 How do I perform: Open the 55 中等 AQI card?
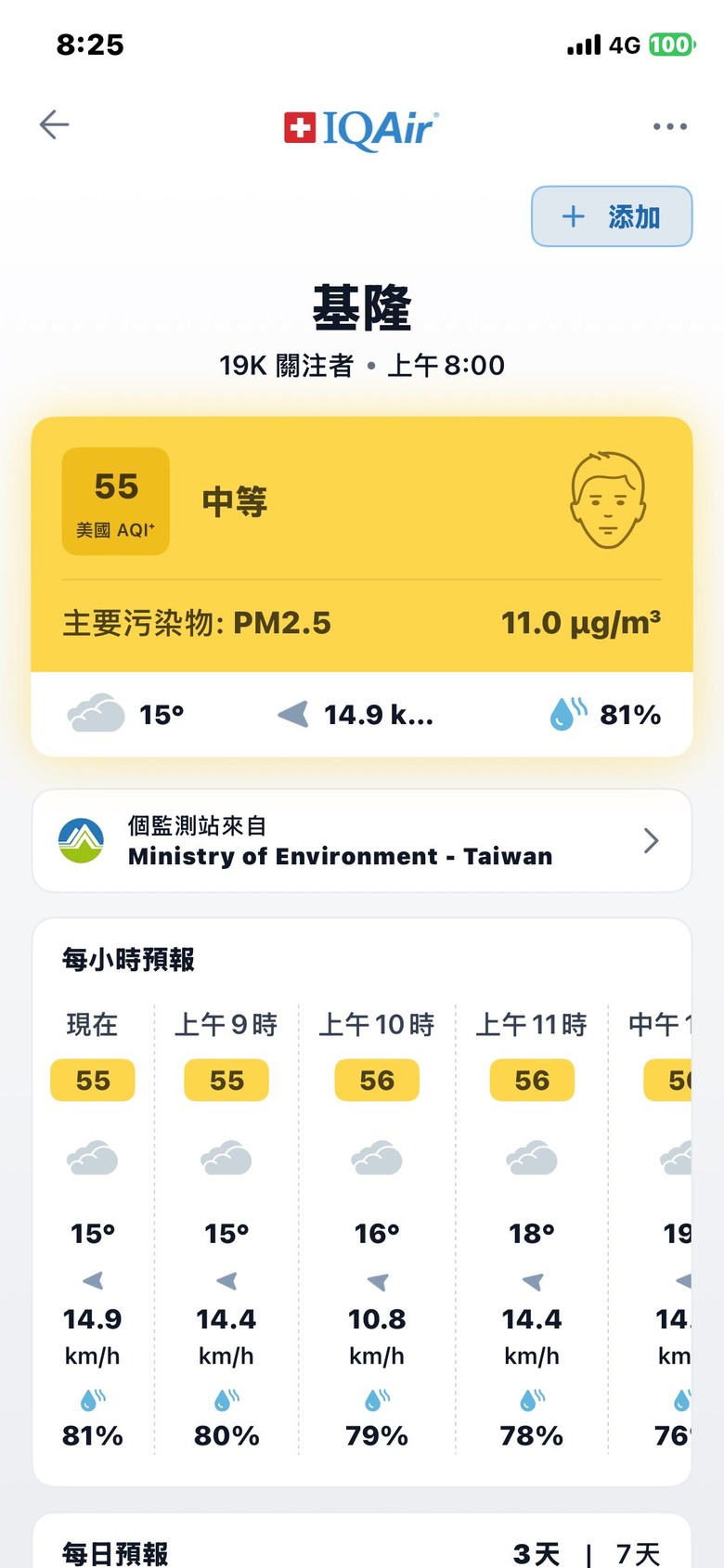click(362, 586)
